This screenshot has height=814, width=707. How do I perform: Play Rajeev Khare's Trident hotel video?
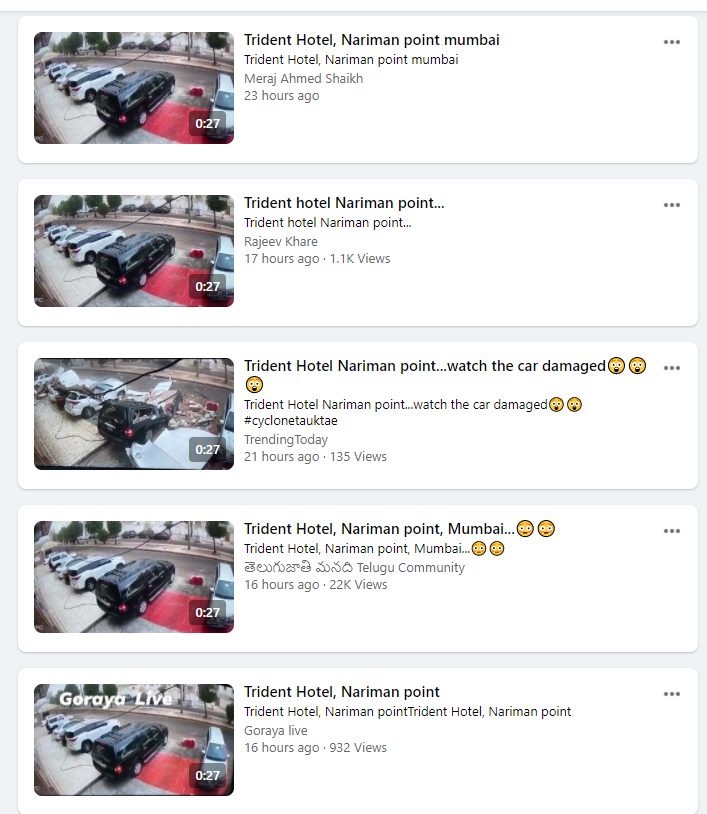pos(133,251)
